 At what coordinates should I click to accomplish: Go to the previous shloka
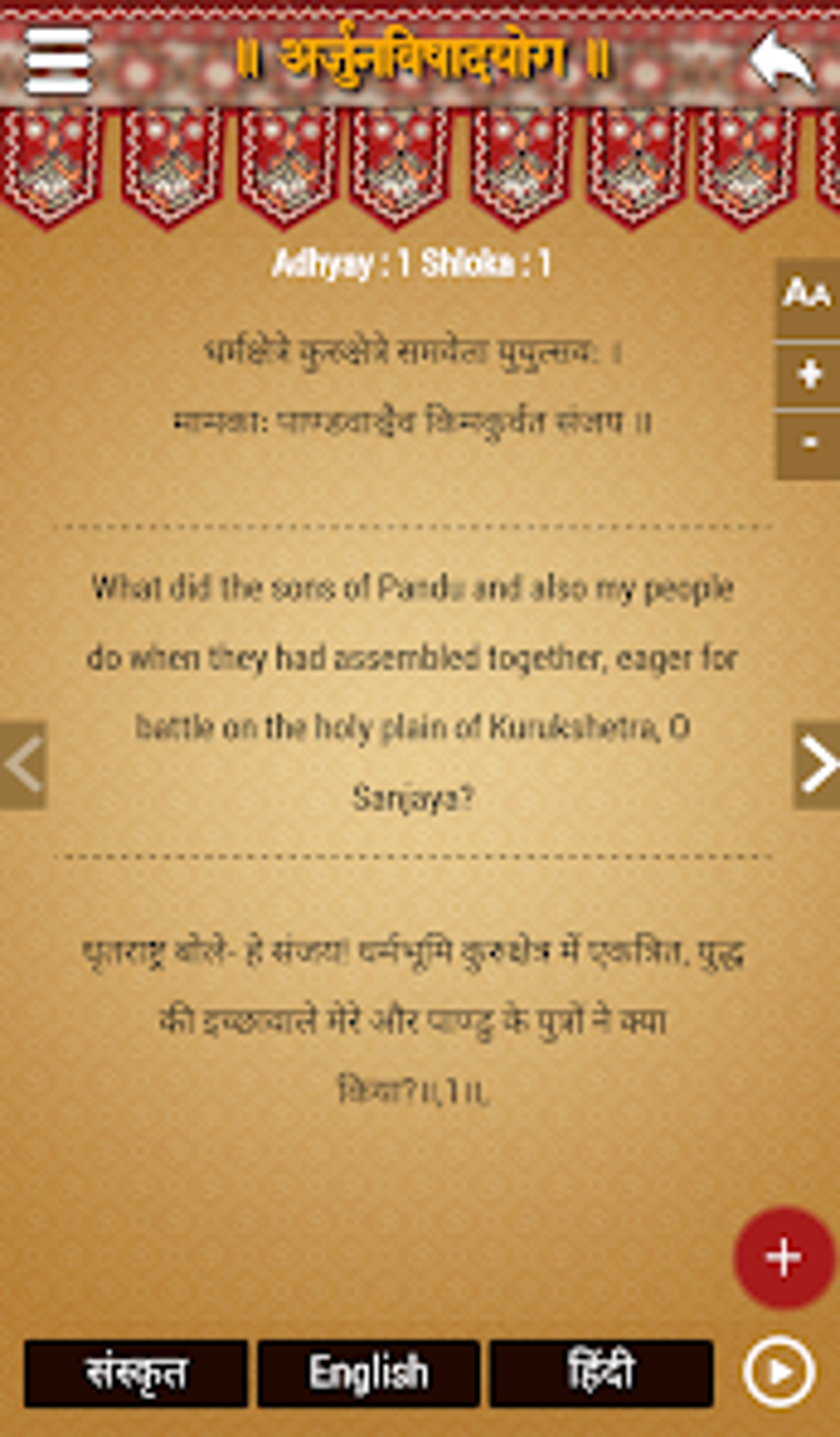[x=23, y=764]
